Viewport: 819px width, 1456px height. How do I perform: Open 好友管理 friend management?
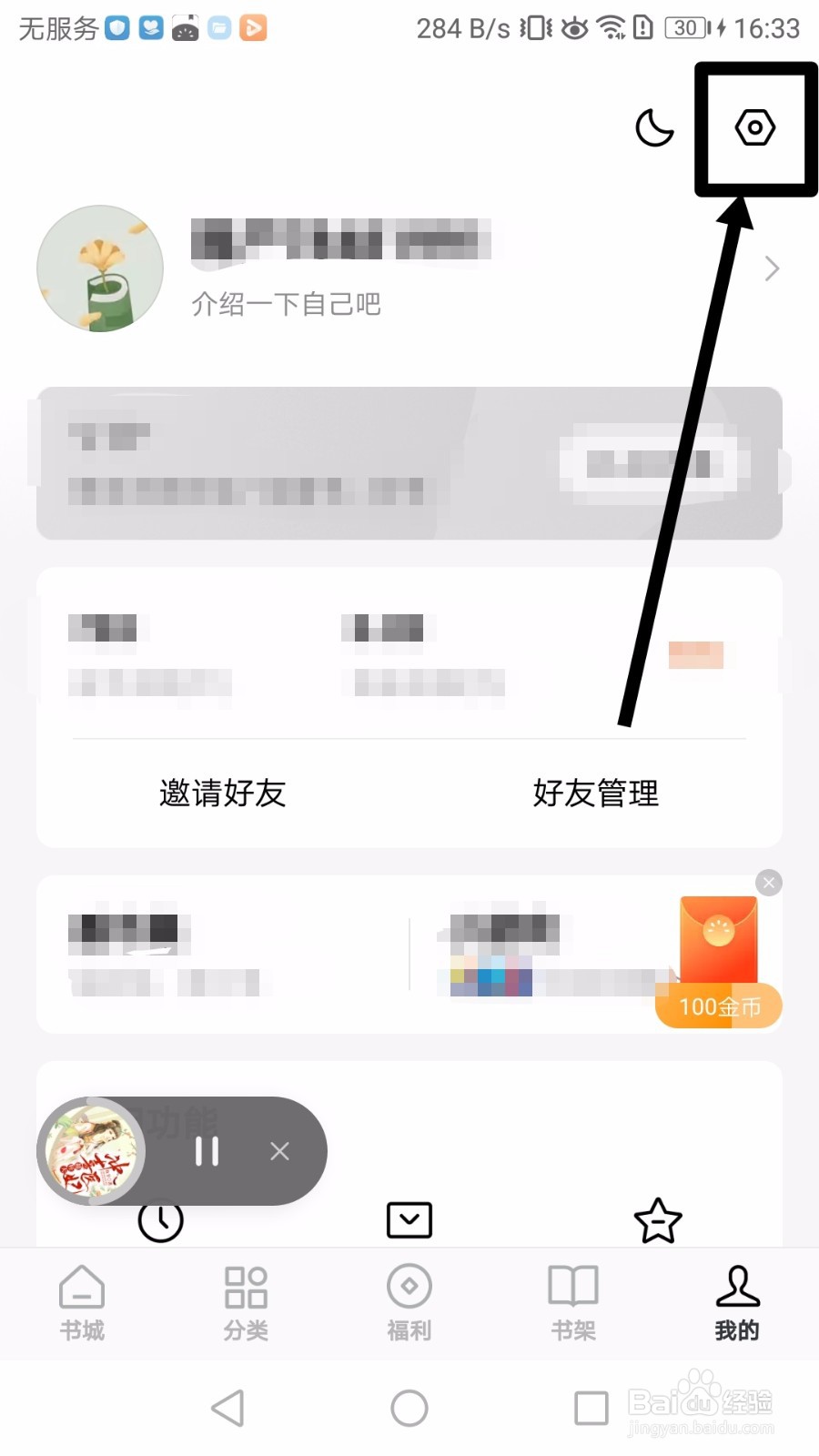(595, 794)
